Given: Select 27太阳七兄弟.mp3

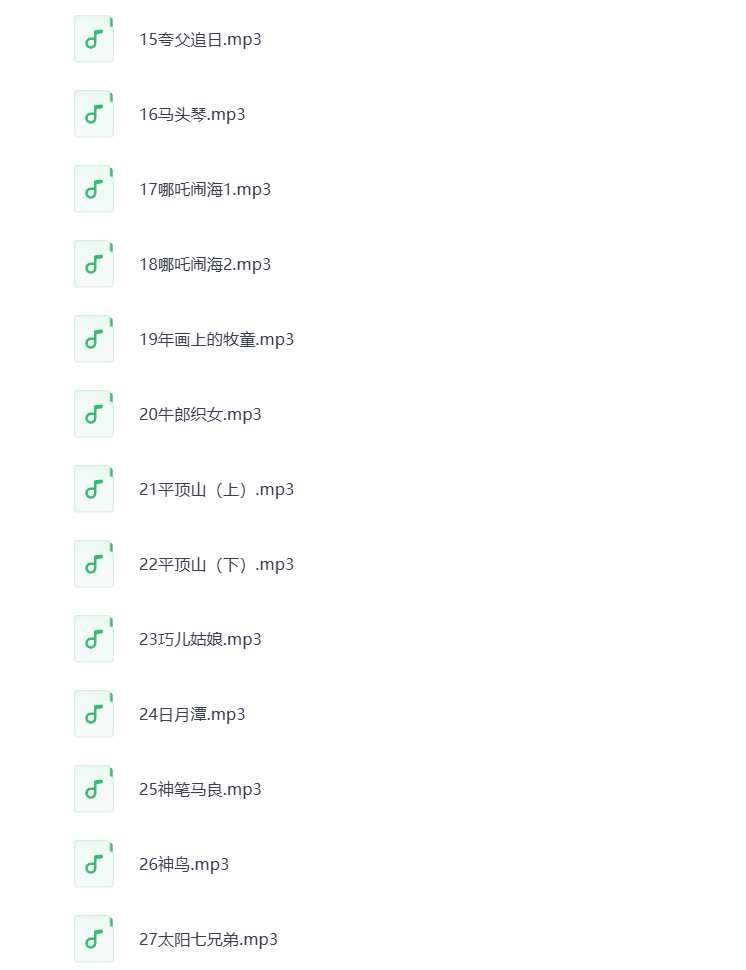Looking at the screenshot, I should coord(208,940).
